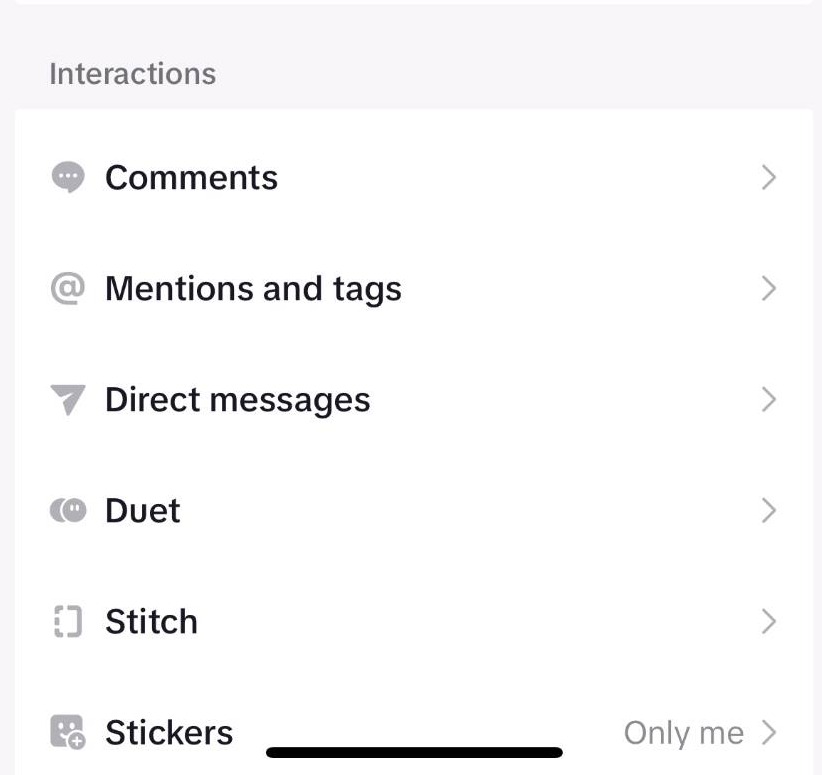Open Stitch privacy settings

point(151,622)
